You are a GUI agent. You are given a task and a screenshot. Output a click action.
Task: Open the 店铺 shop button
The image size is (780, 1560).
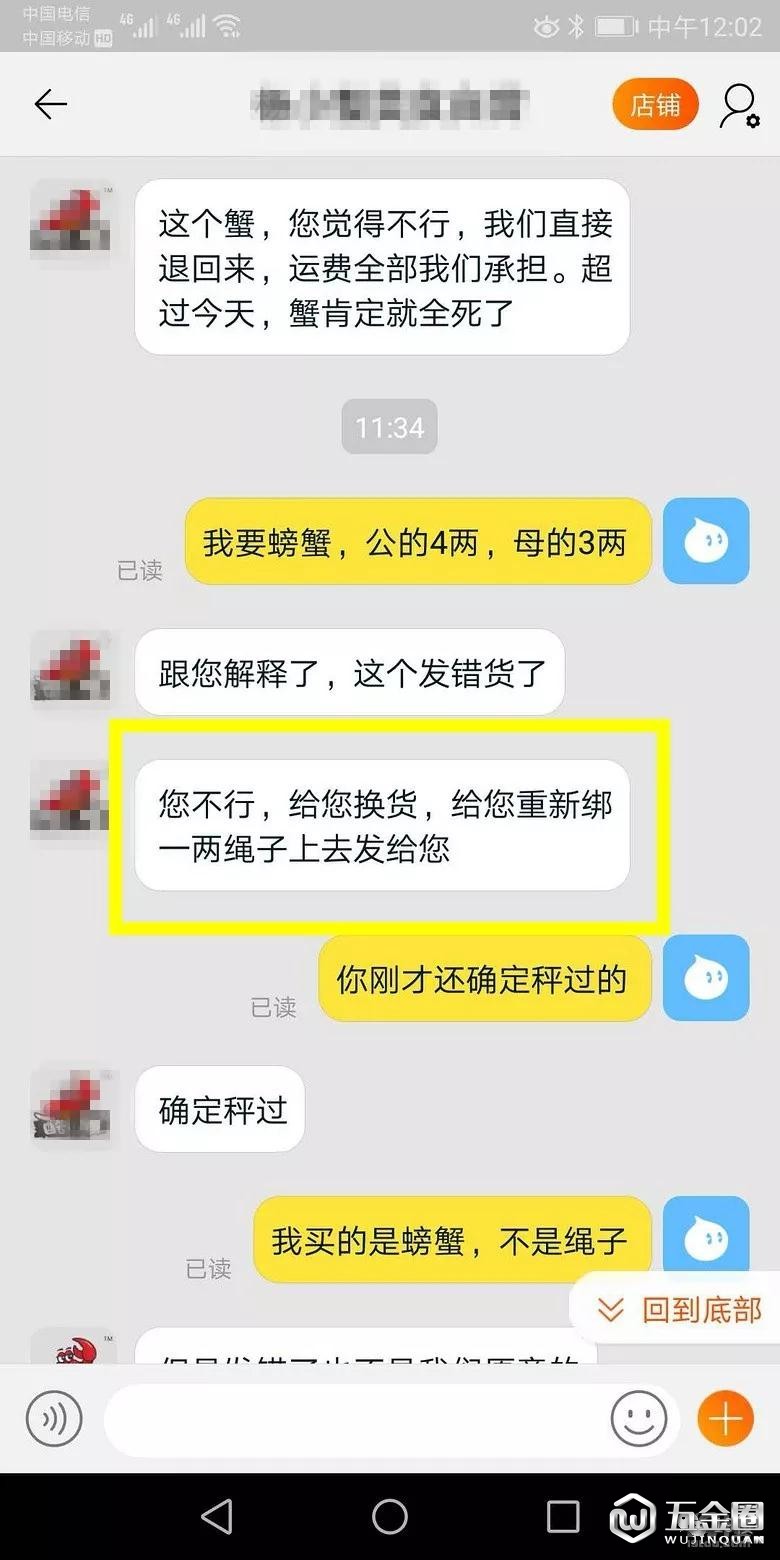point(655,104)
